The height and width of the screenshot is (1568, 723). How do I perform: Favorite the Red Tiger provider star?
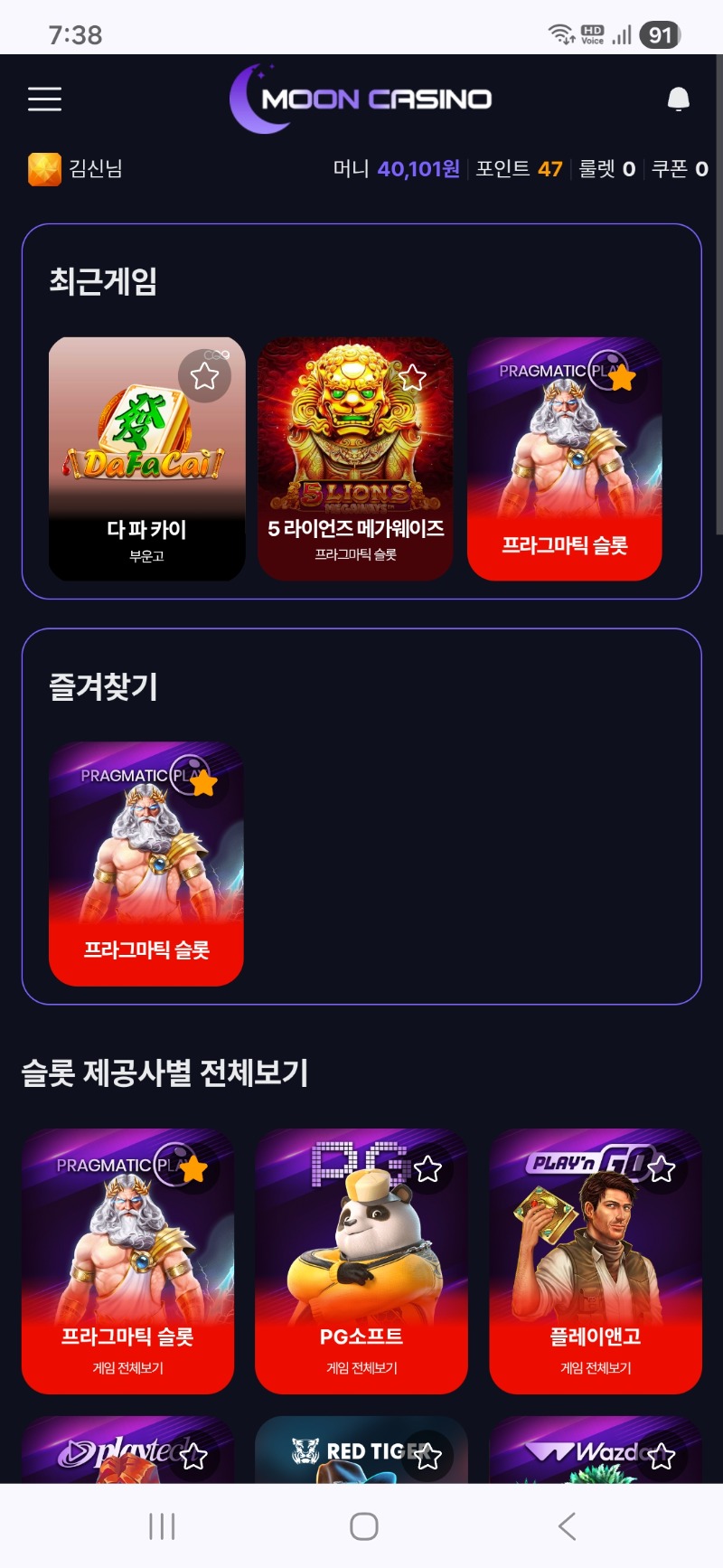[x=427, y=1456]
